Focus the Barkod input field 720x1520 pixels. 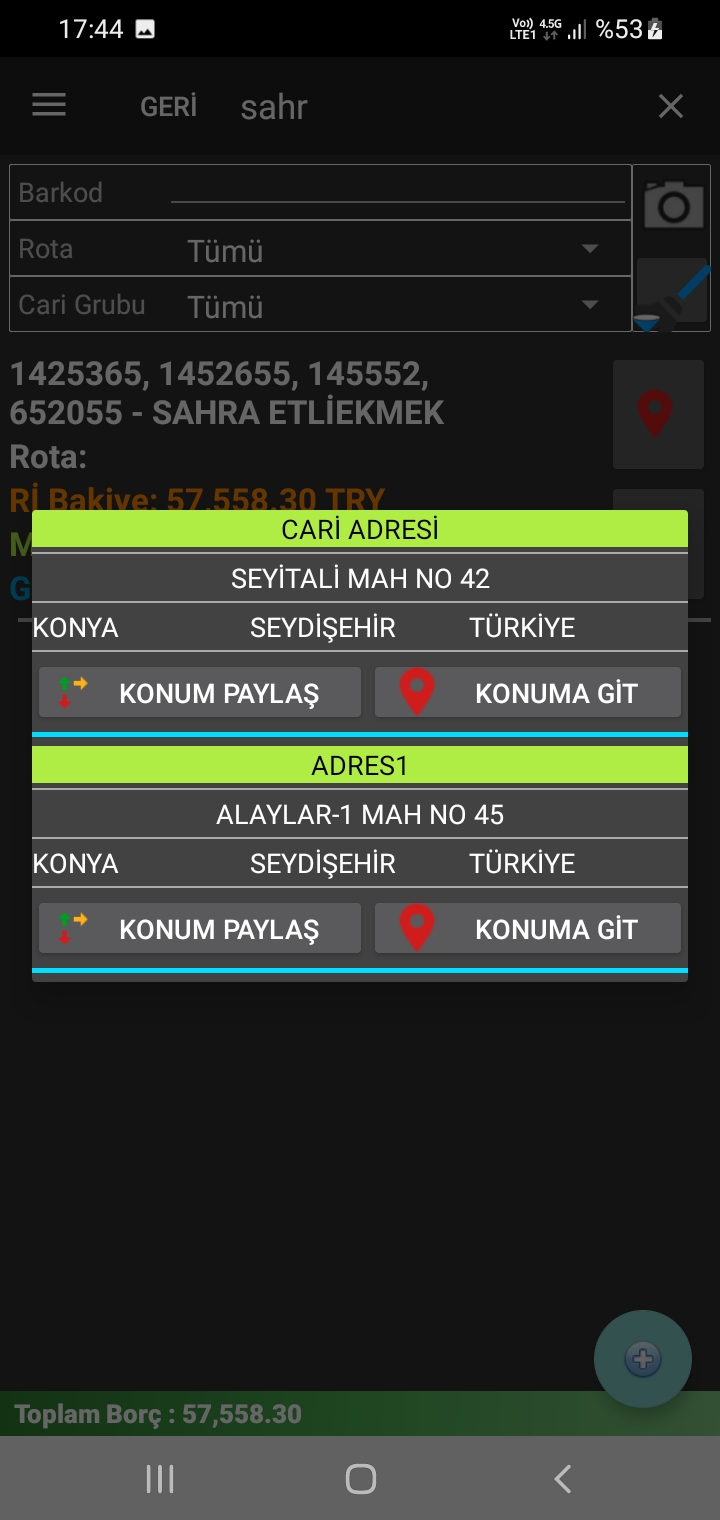[x=397, y=192]
